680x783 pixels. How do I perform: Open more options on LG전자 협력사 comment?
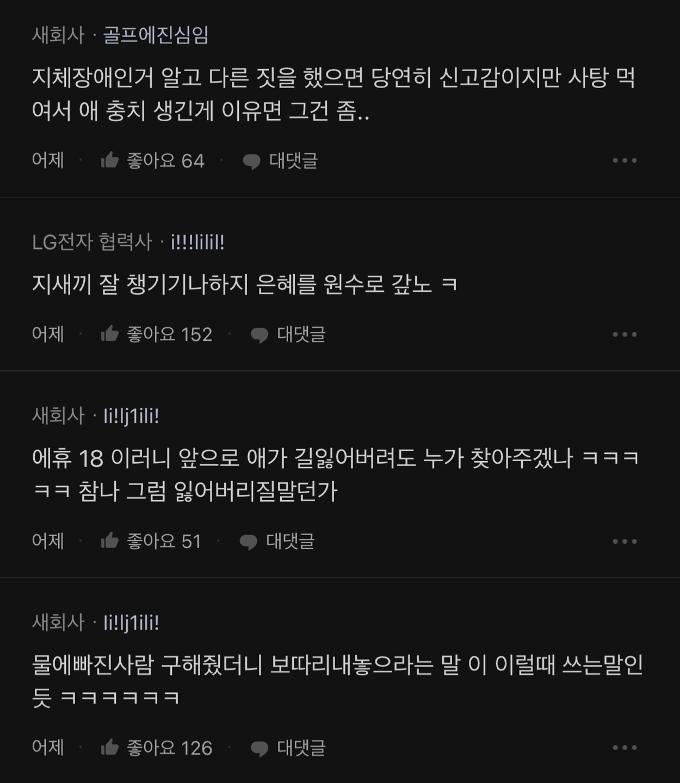point(624,334)
